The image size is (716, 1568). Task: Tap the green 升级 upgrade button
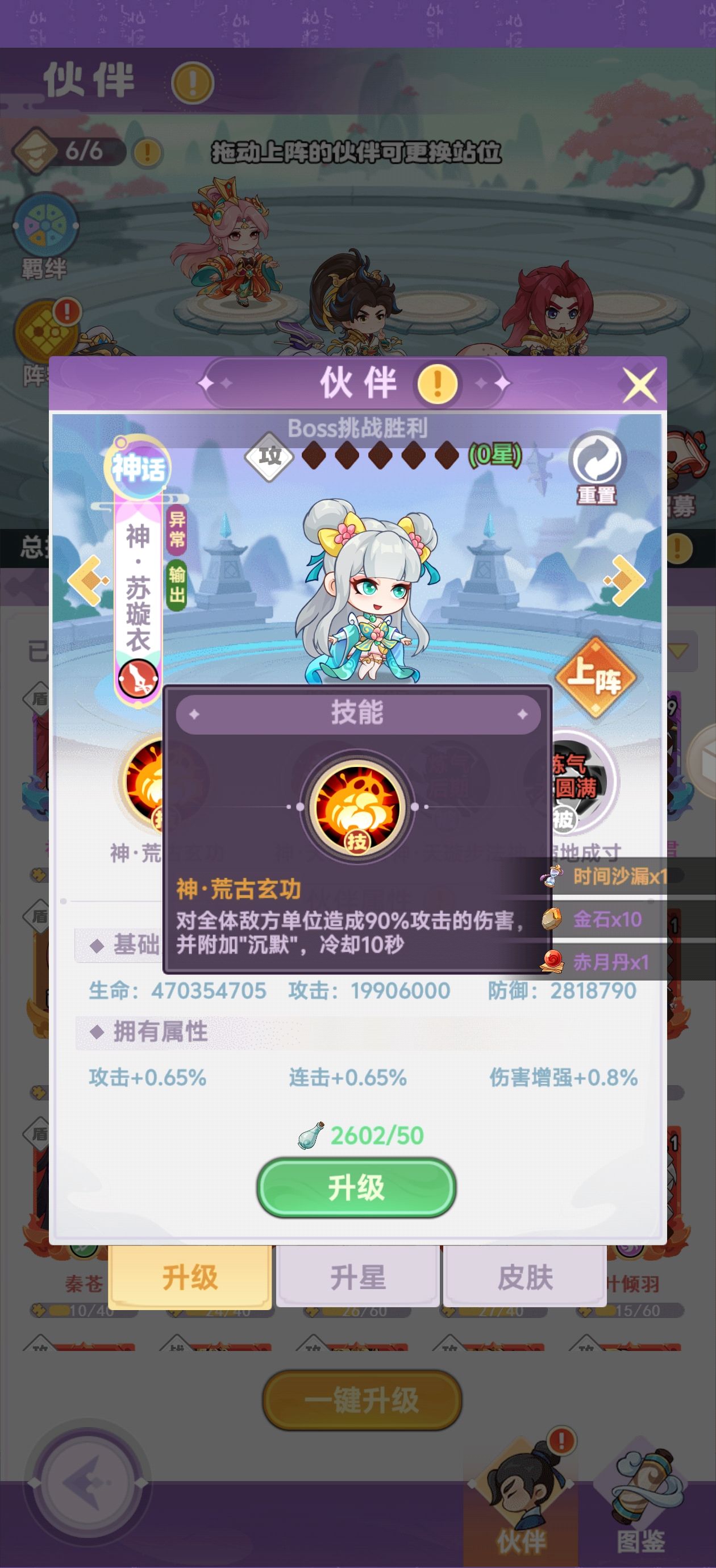click(356, 1187)
